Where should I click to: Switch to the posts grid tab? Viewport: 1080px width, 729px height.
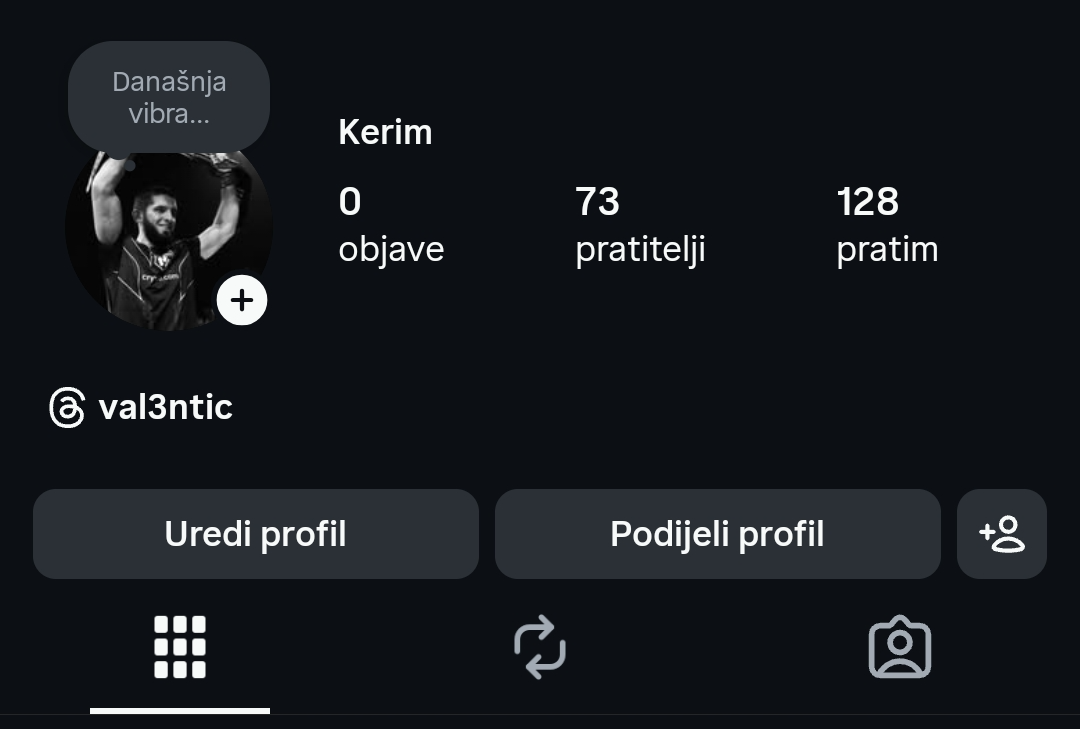(x=180, y=648)
